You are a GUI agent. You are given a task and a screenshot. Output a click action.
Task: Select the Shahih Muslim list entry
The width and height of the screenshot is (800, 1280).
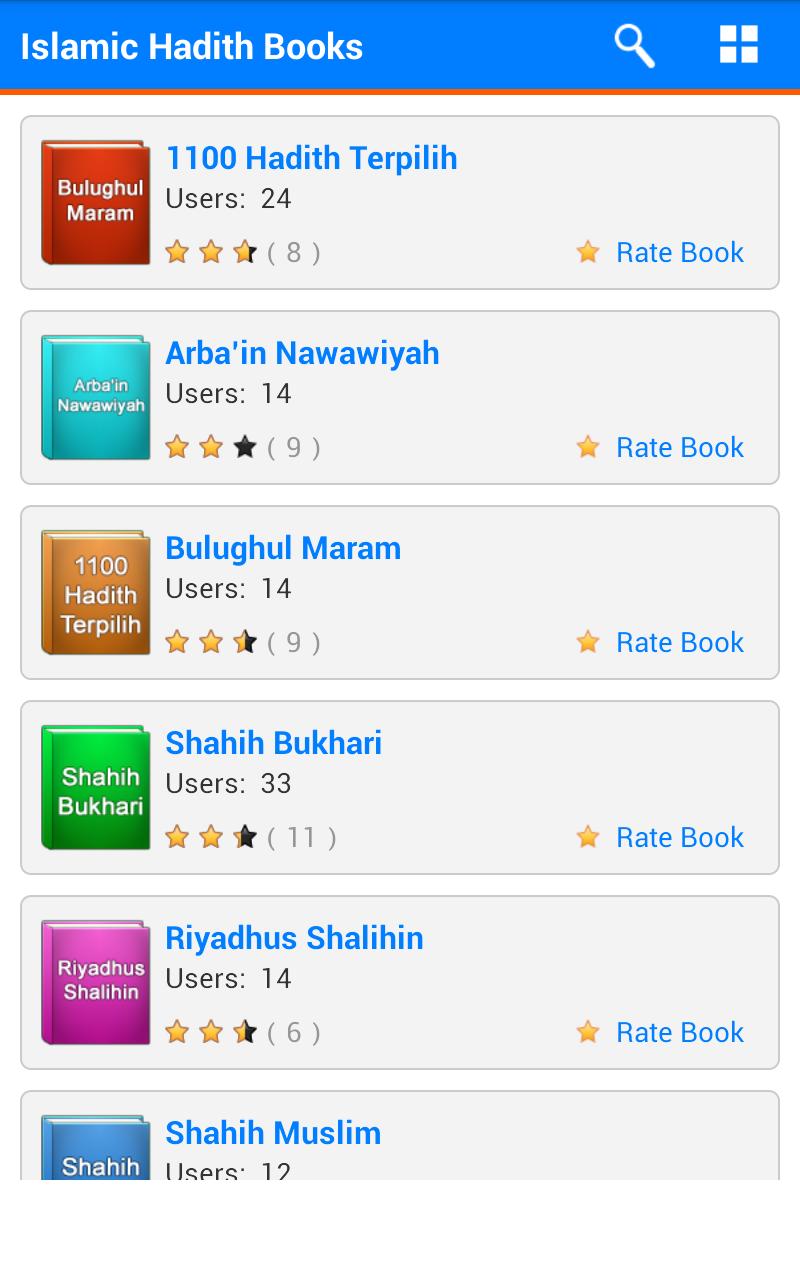click(x=400, y=1140)
